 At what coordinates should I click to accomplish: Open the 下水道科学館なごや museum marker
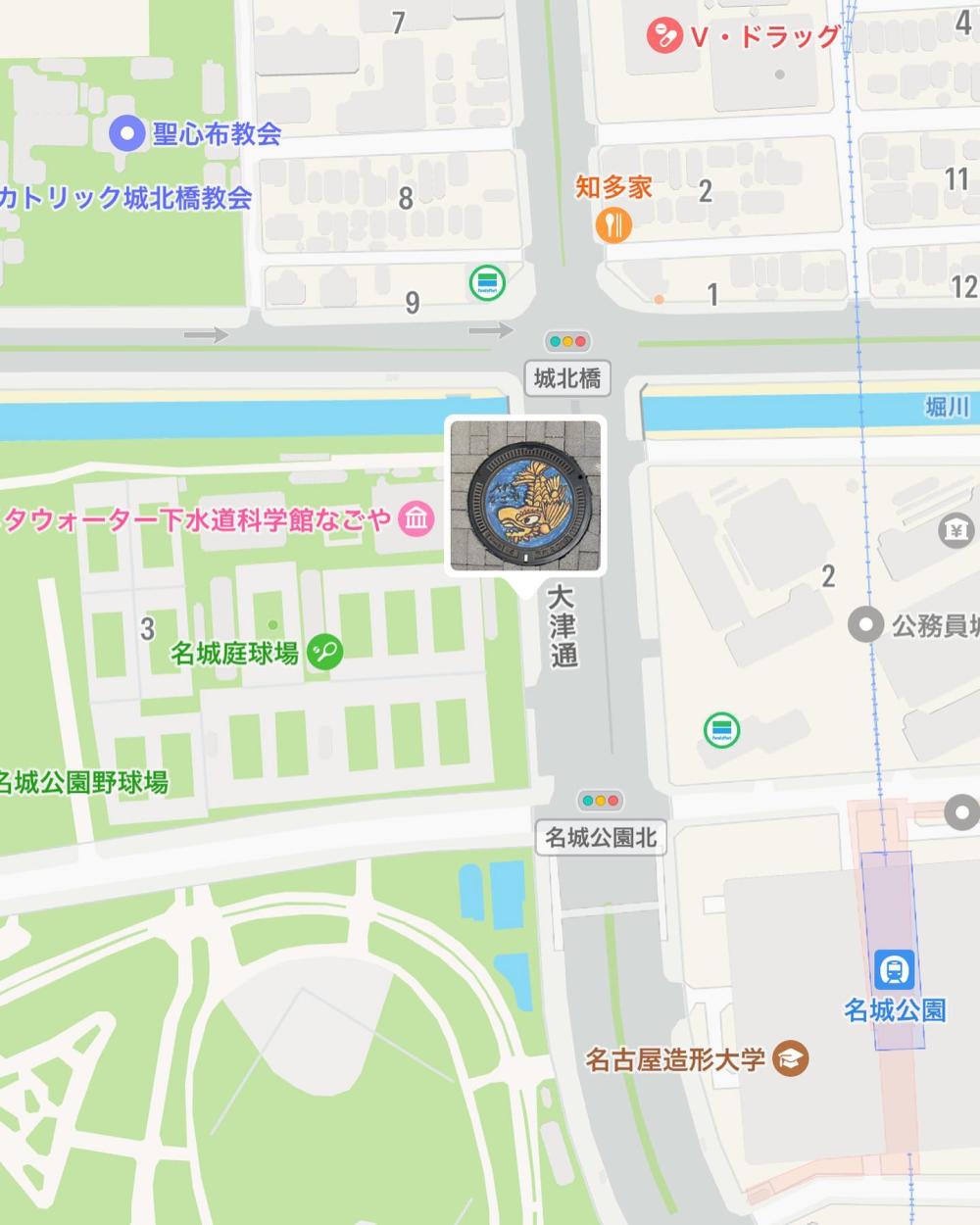417,518
